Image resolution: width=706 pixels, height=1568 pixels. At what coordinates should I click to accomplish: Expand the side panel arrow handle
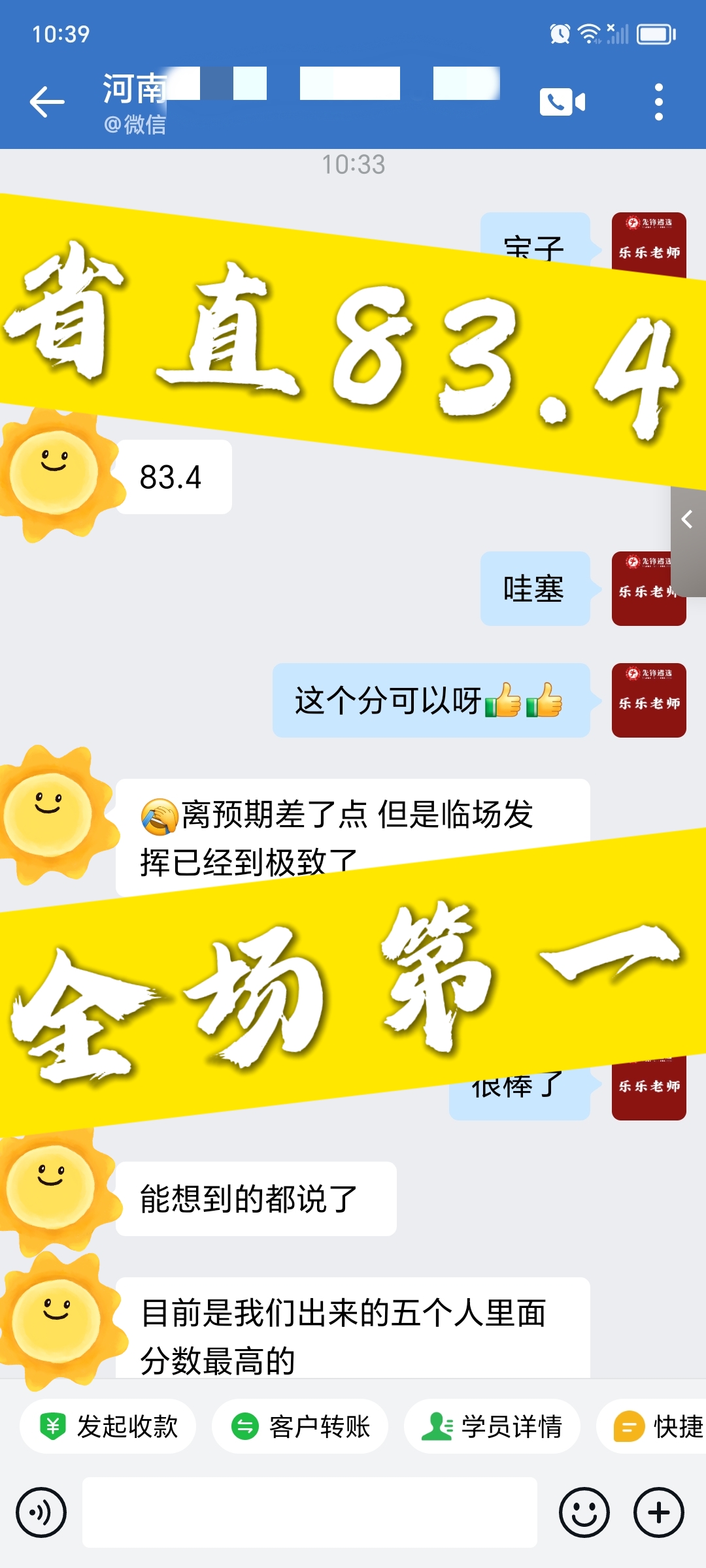coord(688,520)
